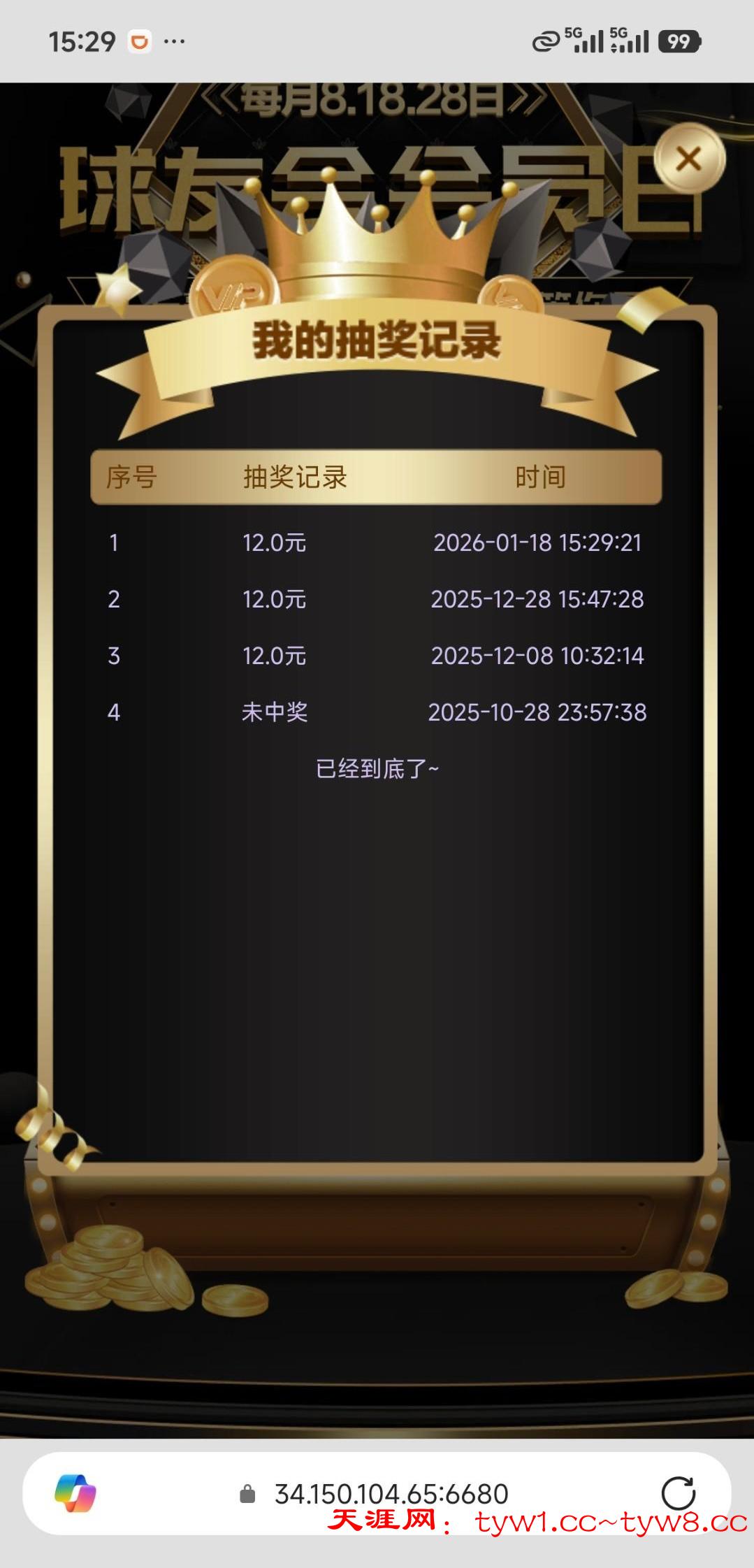
Task: Close the lottery record popup
Action: tap(689, 159)
